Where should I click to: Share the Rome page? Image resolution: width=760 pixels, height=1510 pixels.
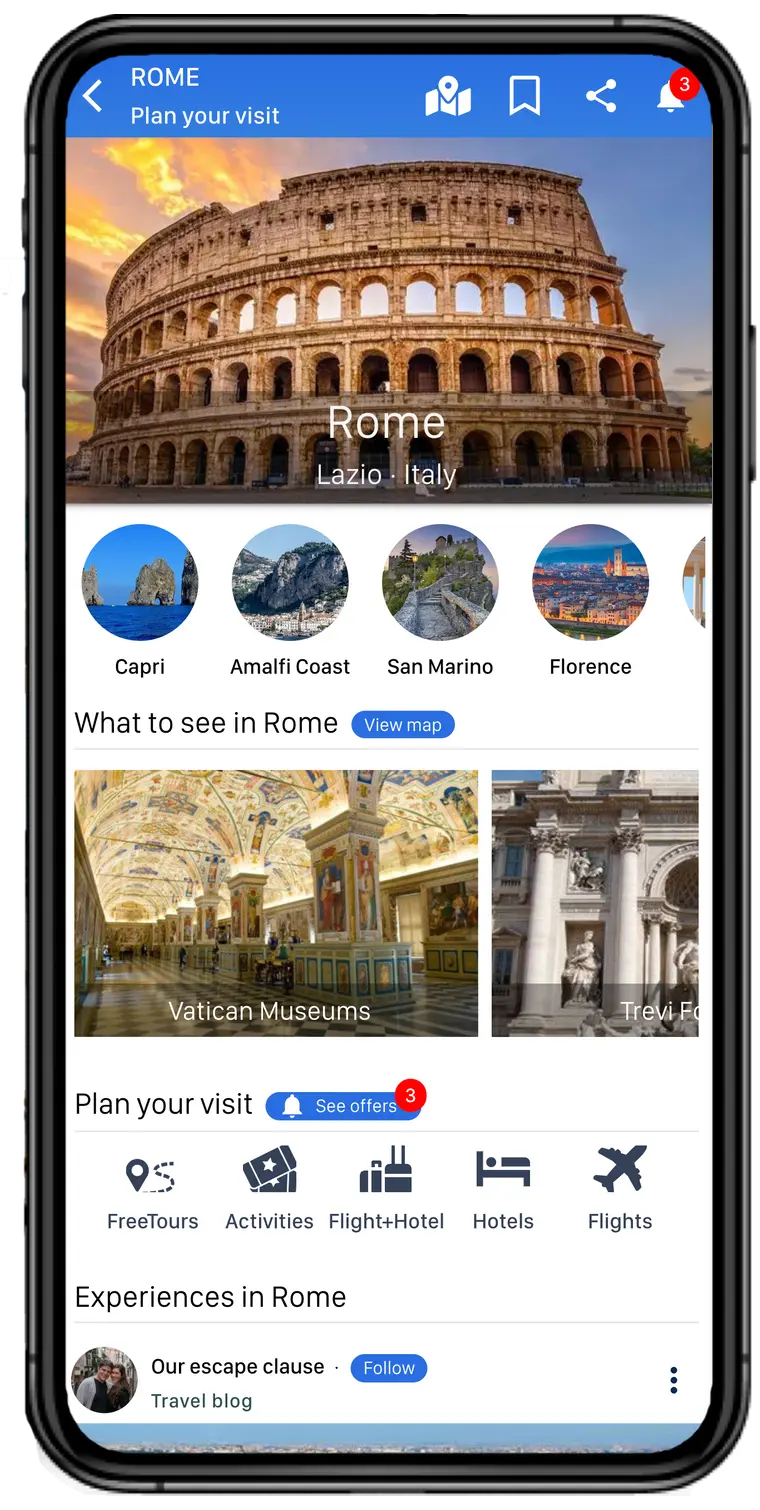click(x=600, y=97)
